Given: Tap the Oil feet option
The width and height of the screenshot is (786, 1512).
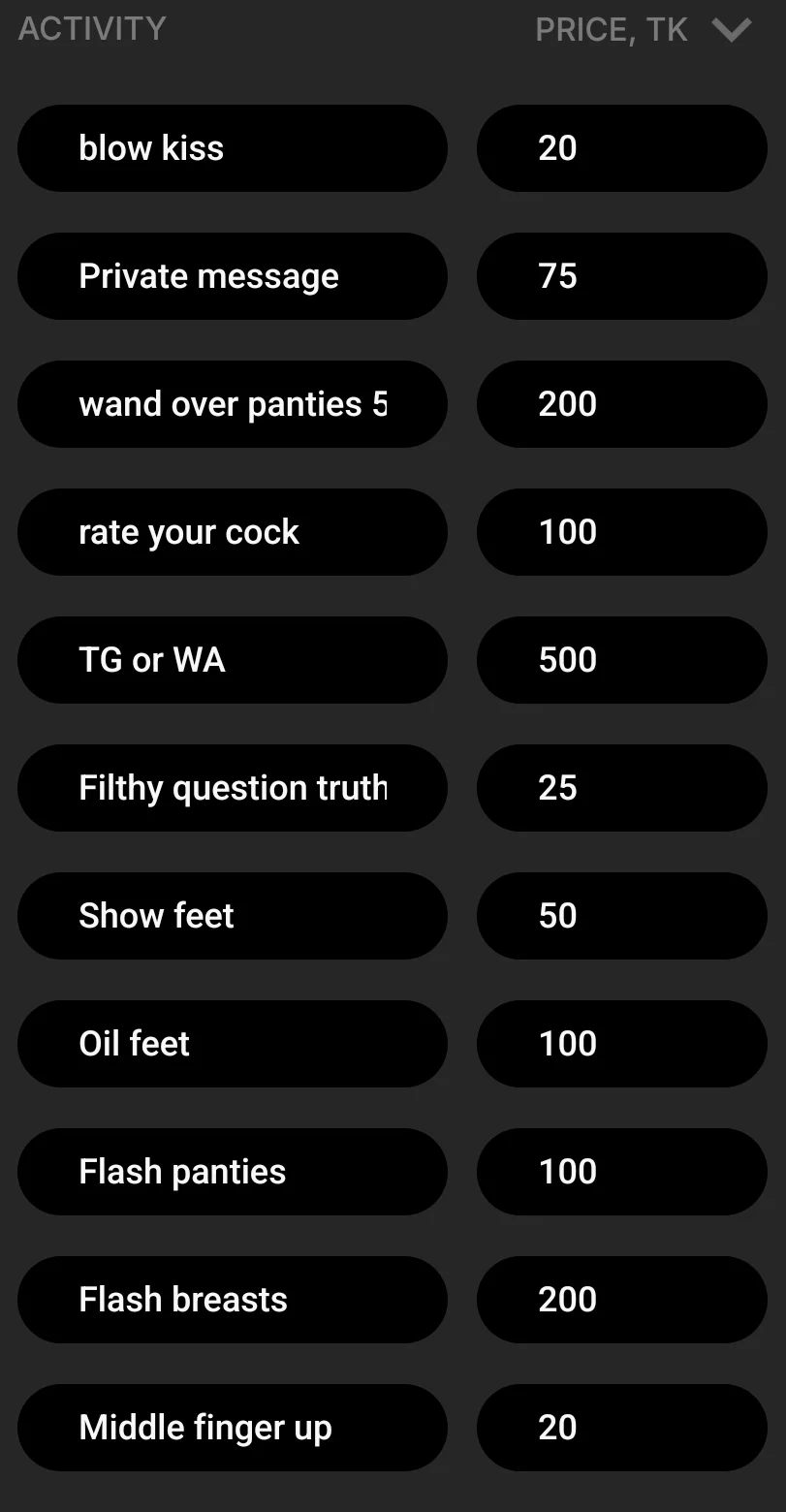Looking at the screenshot, I should (233, 1044).
